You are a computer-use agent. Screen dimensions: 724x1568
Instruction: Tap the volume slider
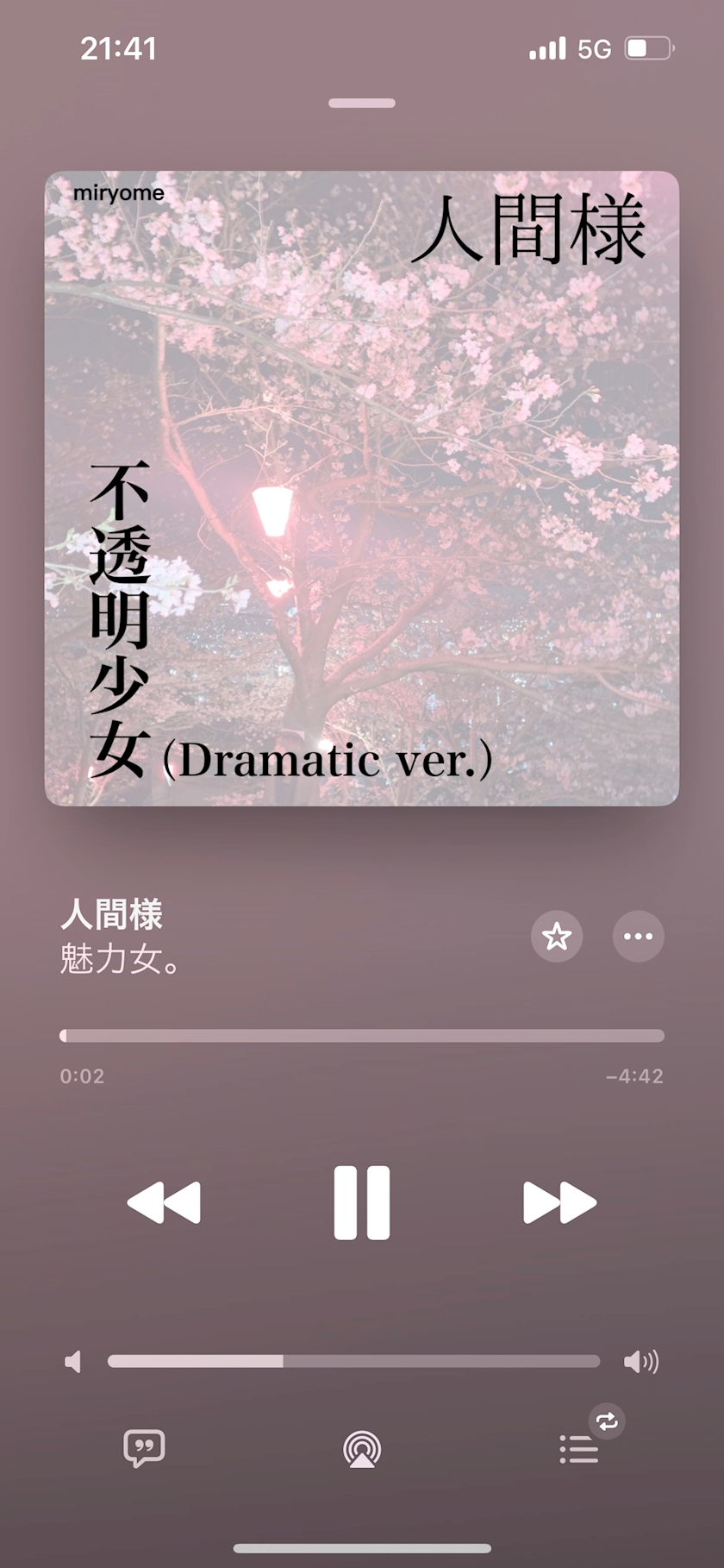[353, 1361]
